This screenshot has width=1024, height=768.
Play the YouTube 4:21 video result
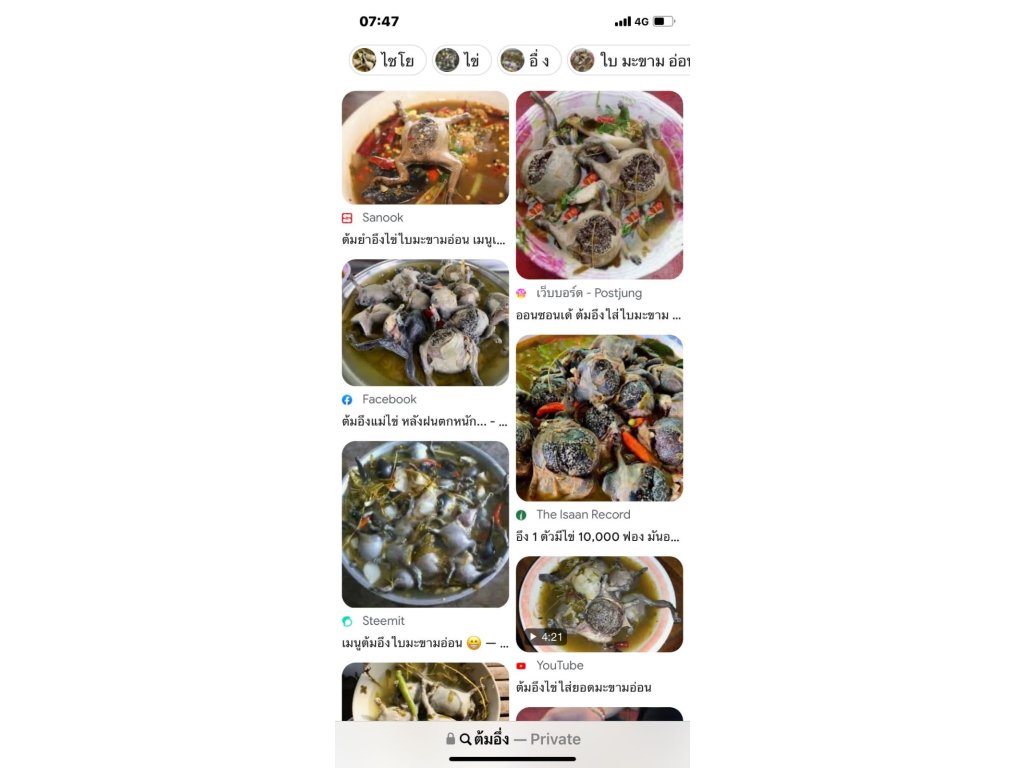[599, 604]
